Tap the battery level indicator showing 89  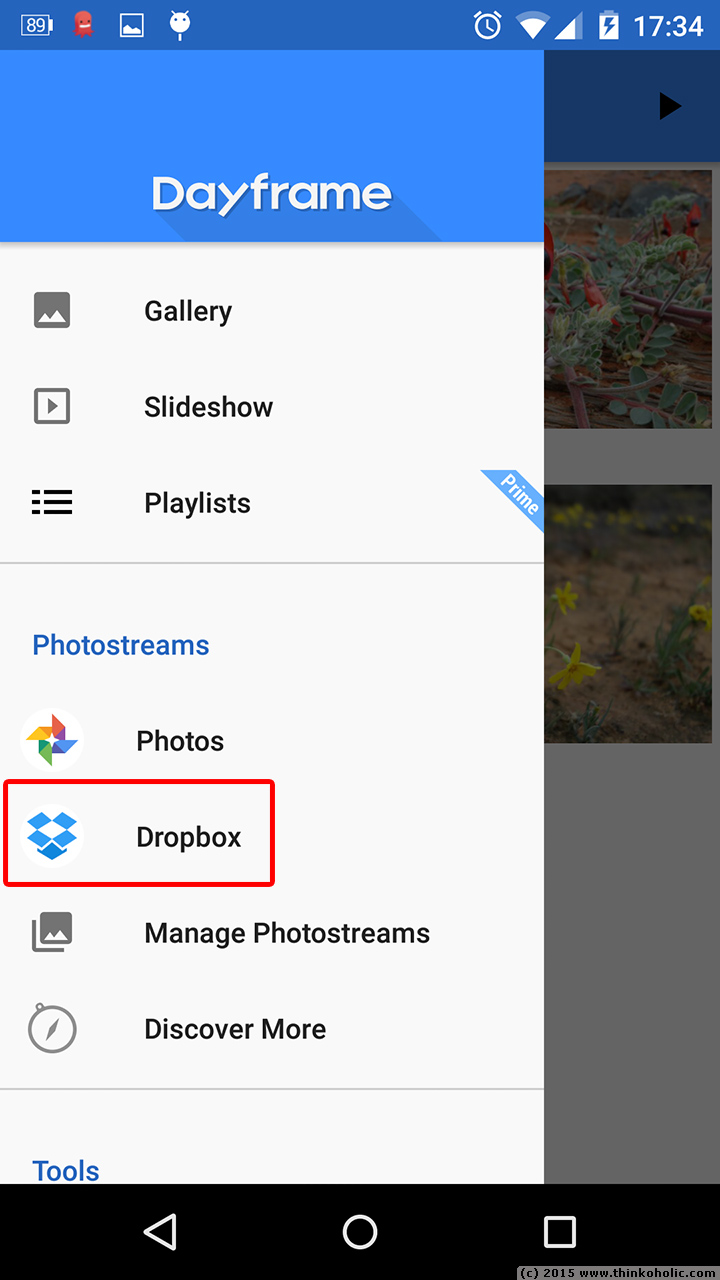(37, 25)
